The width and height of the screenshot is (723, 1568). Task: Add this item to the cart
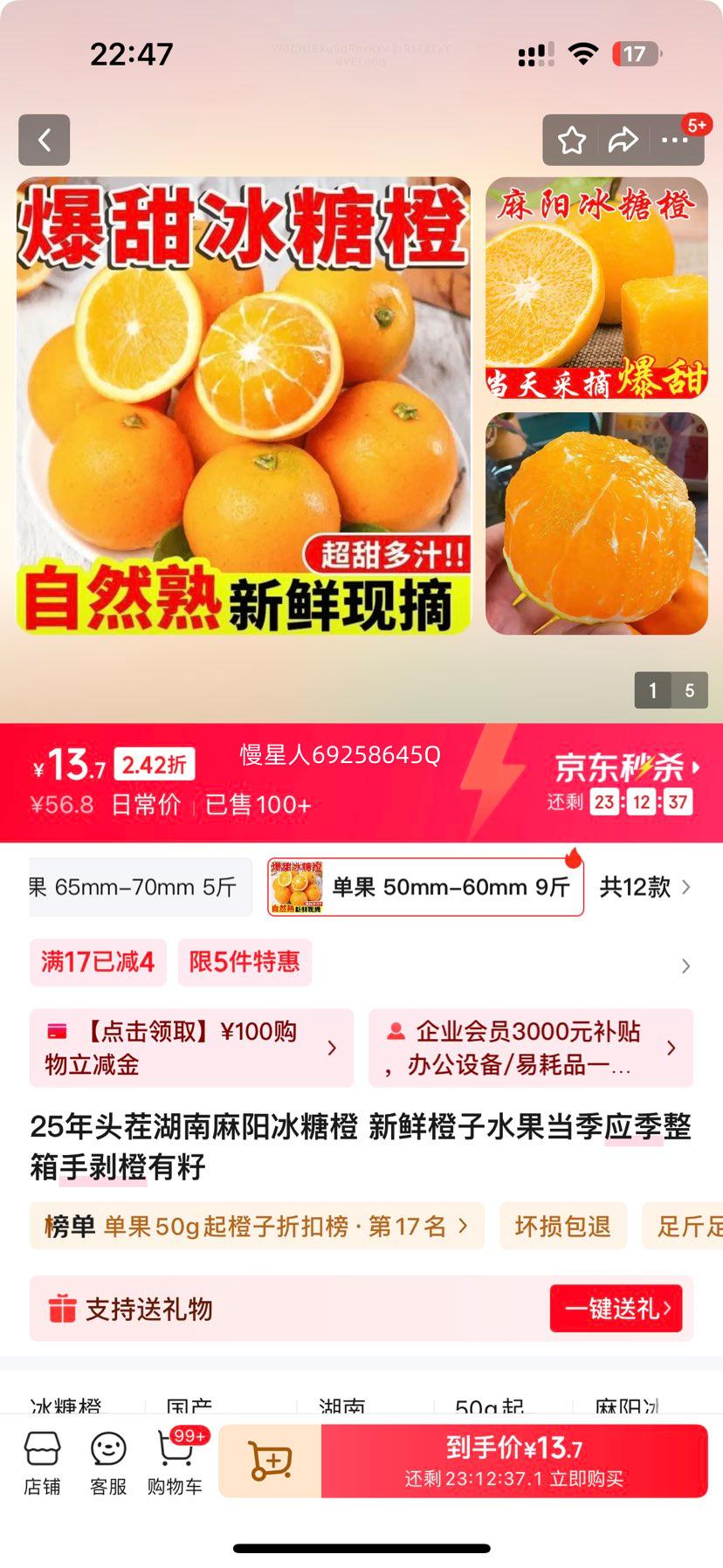click(x=271, y=1461)
